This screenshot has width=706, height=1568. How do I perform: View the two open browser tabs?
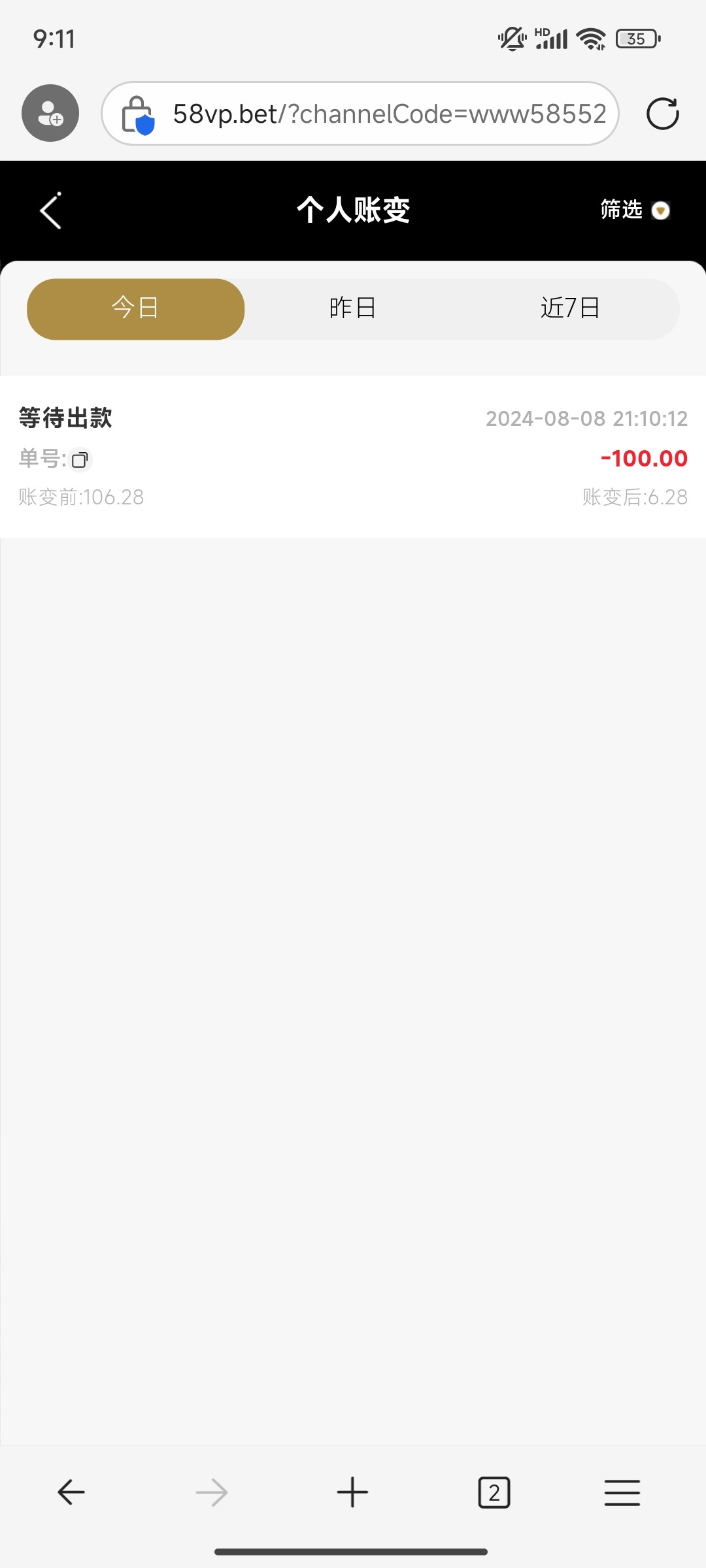point(494,1492)
